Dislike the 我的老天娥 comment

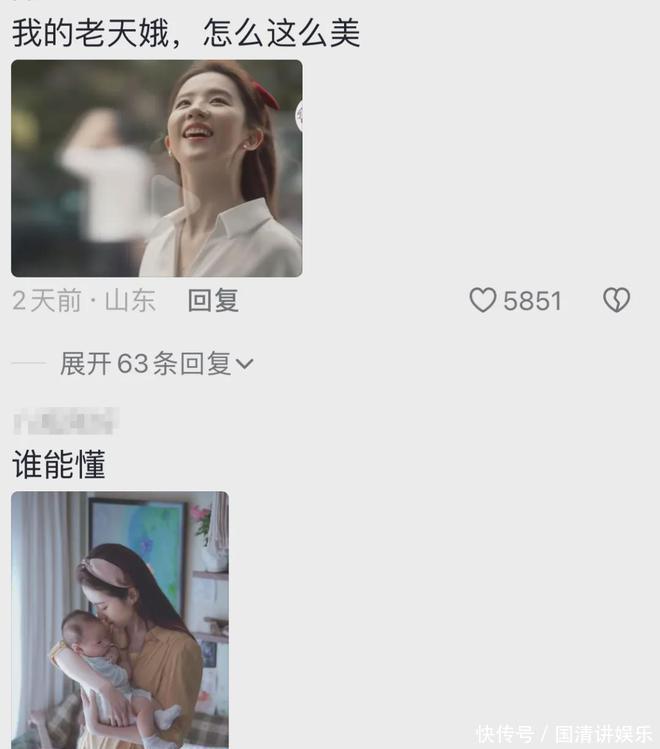click(x=616, y=300)
